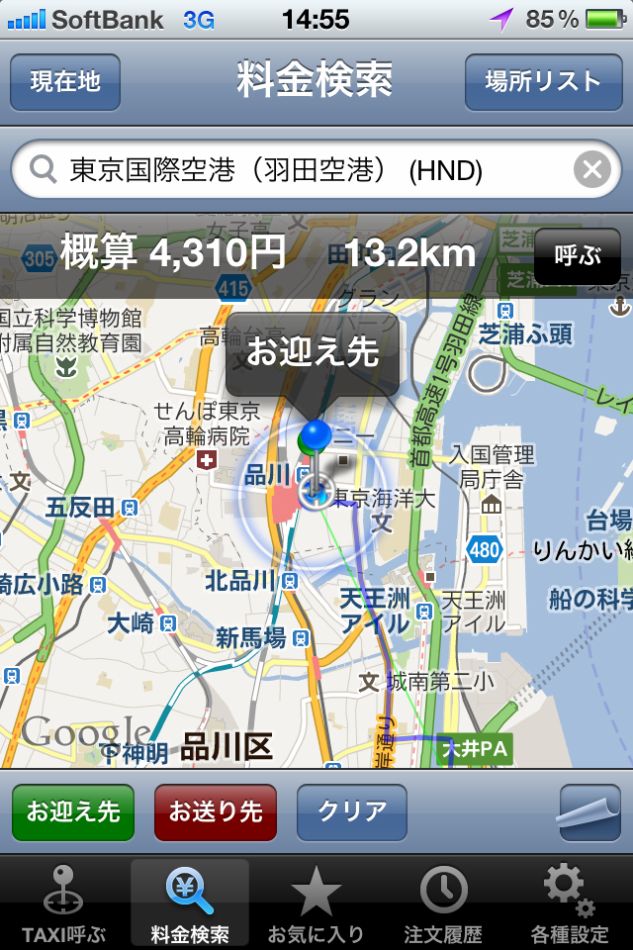The width and height of the screenshot is (633, 950).
Task: Switch to the TAXI呼ぶ tab
Action: (x=62, y=905)
